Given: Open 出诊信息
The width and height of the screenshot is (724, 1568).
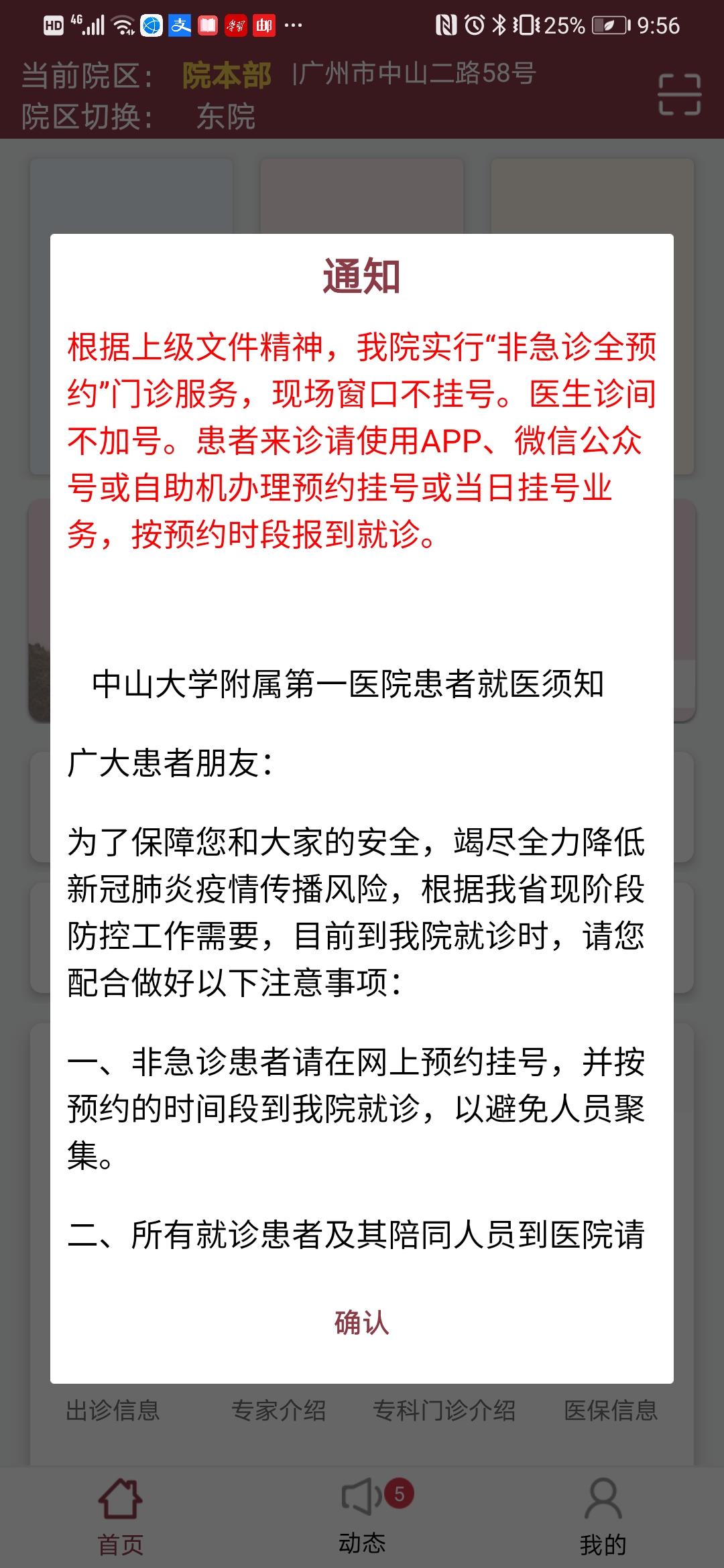Looking at the screenshot, I should click(x=113, y=1411).
